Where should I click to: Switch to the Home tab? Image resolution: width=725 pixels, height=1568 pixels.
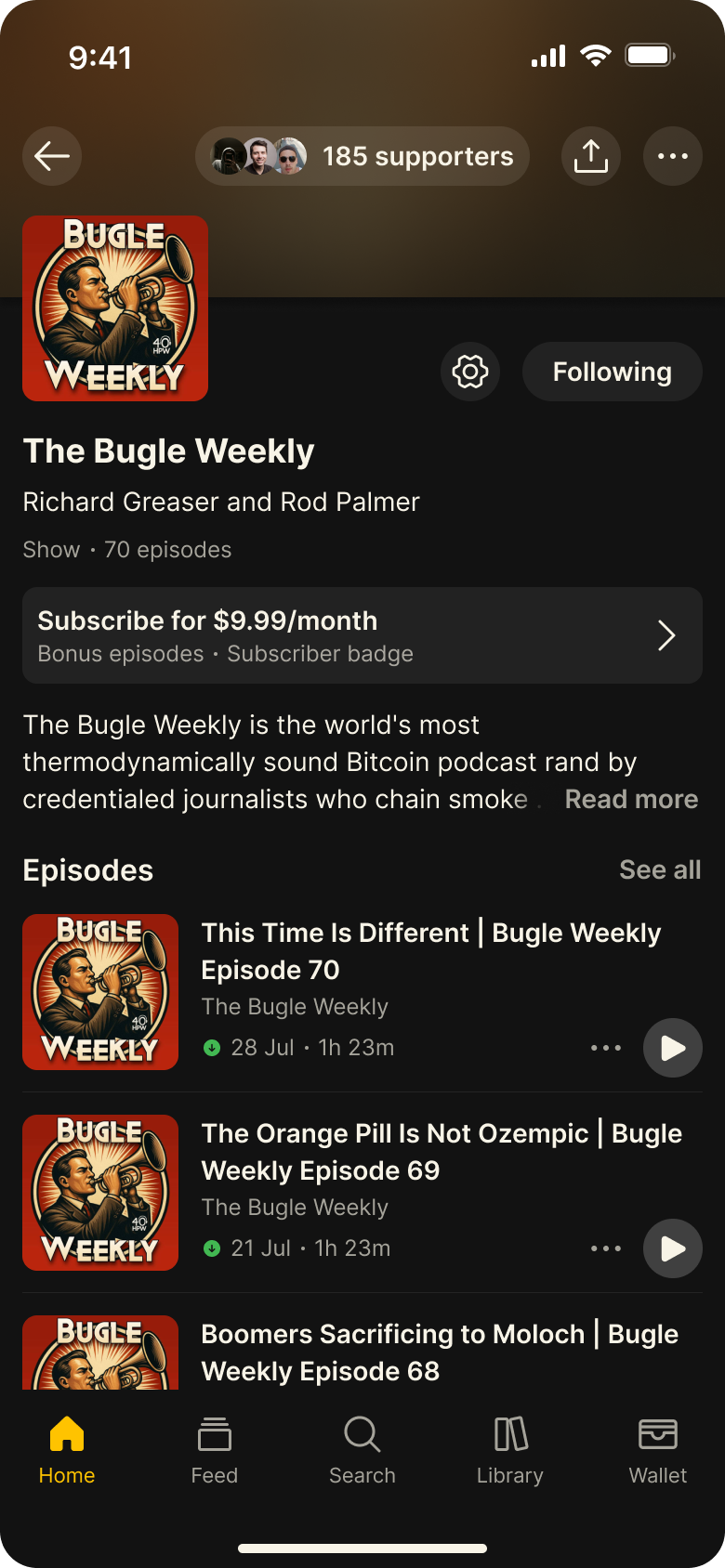(67, 1451)
